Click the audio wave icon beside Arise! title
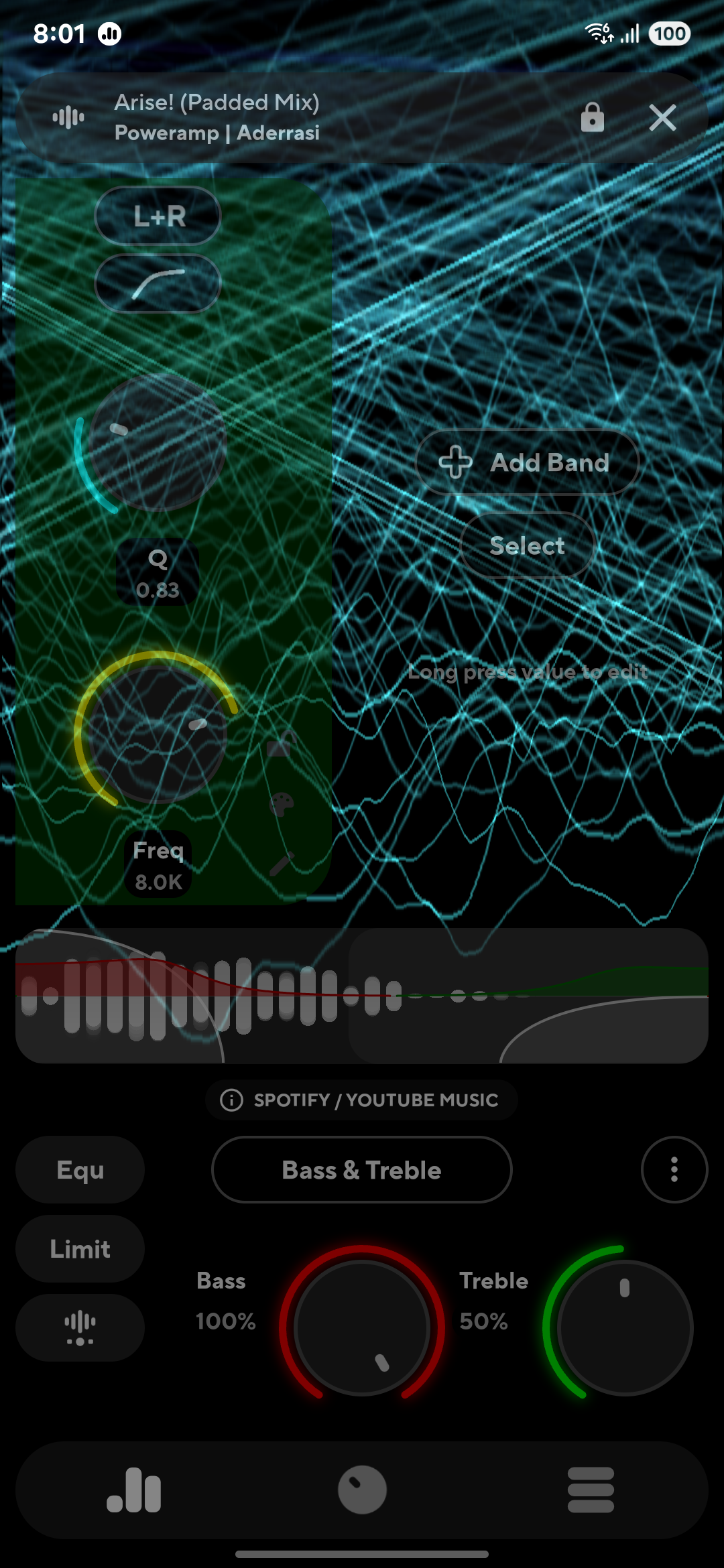724x1568 pixels. [x=67, y=117]
